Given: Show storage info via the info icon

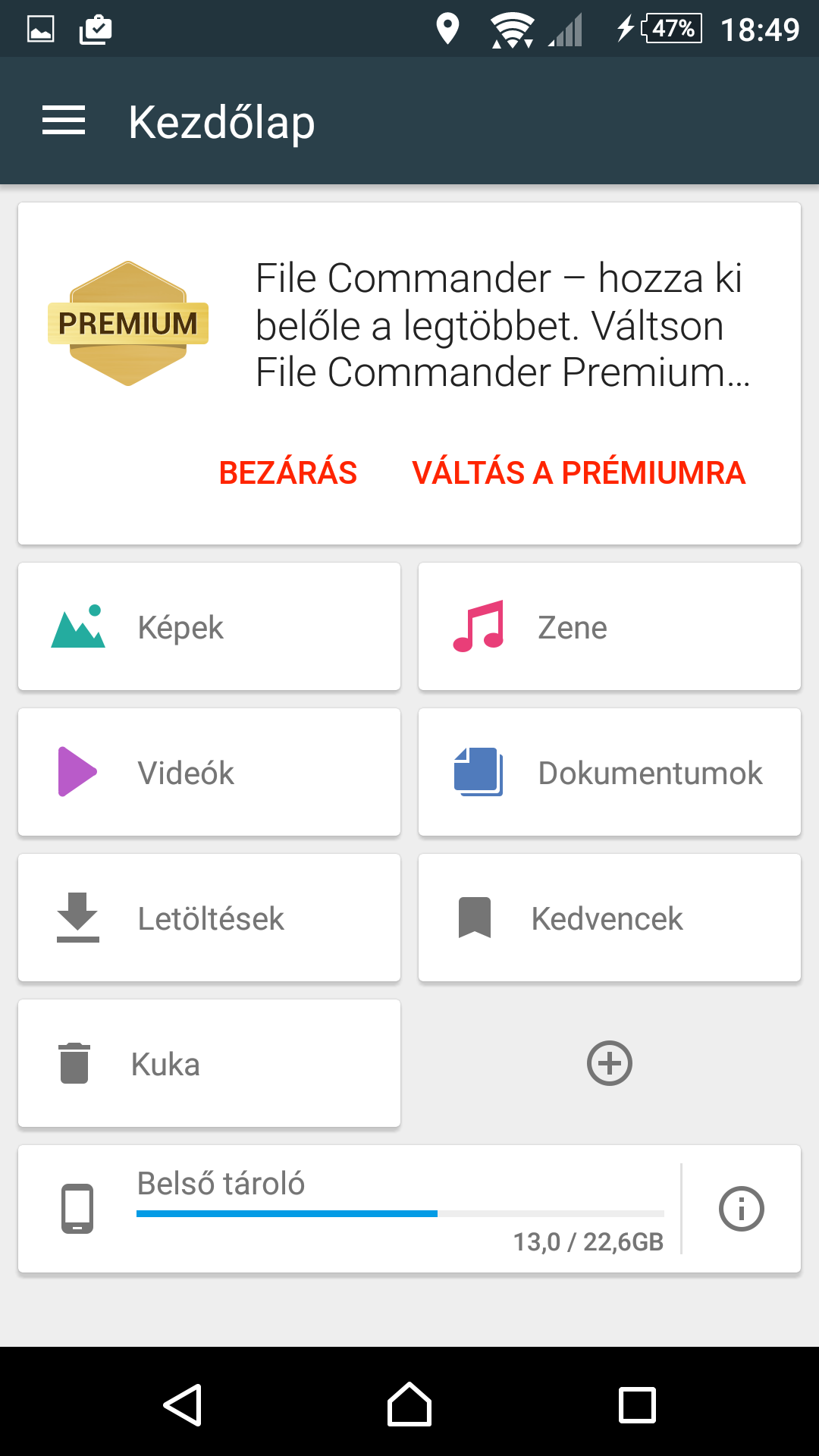Looking at the screenshot, I should (741, 1209).
